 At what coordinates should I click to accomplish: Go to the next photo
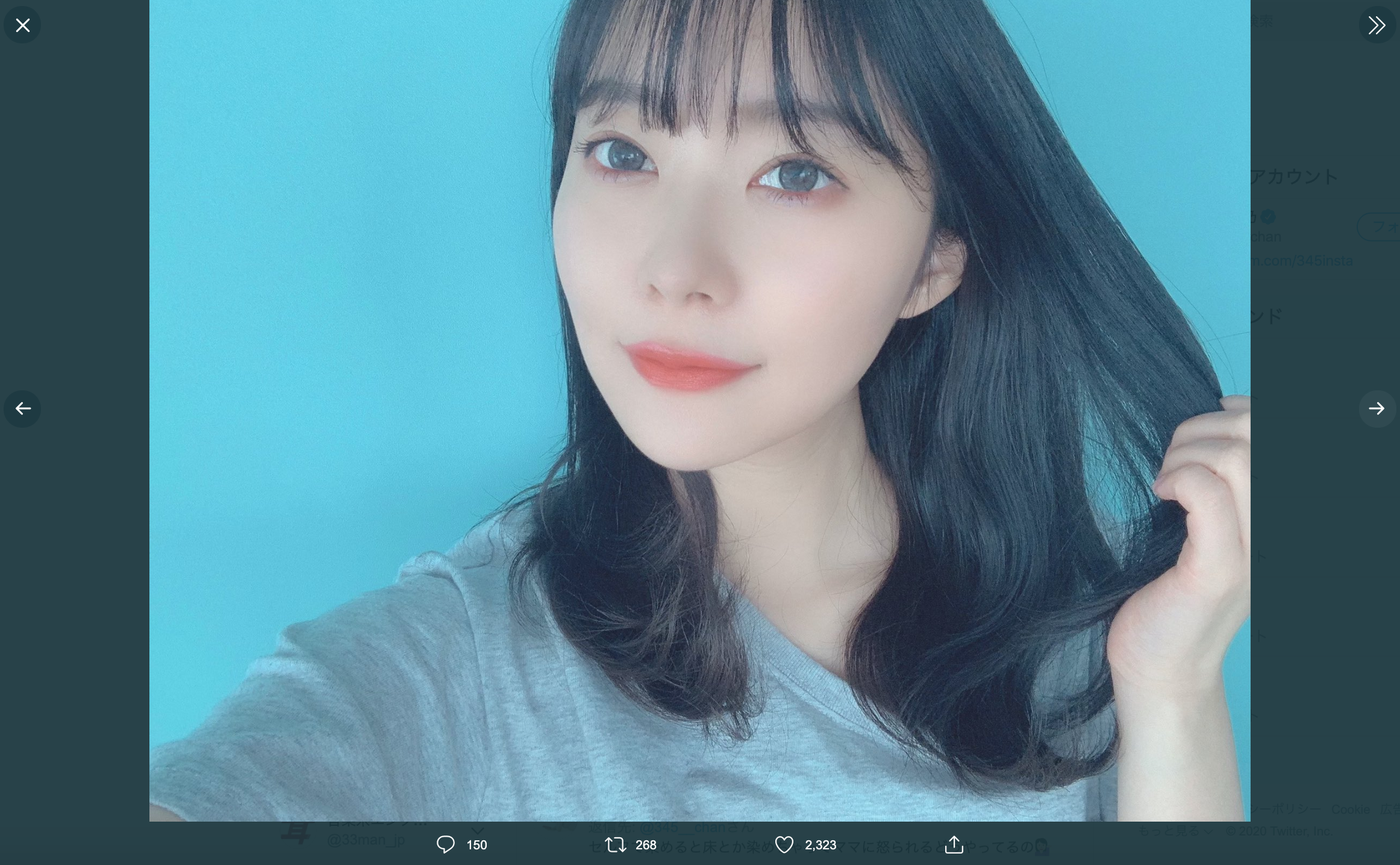(x=1377, y=409)
